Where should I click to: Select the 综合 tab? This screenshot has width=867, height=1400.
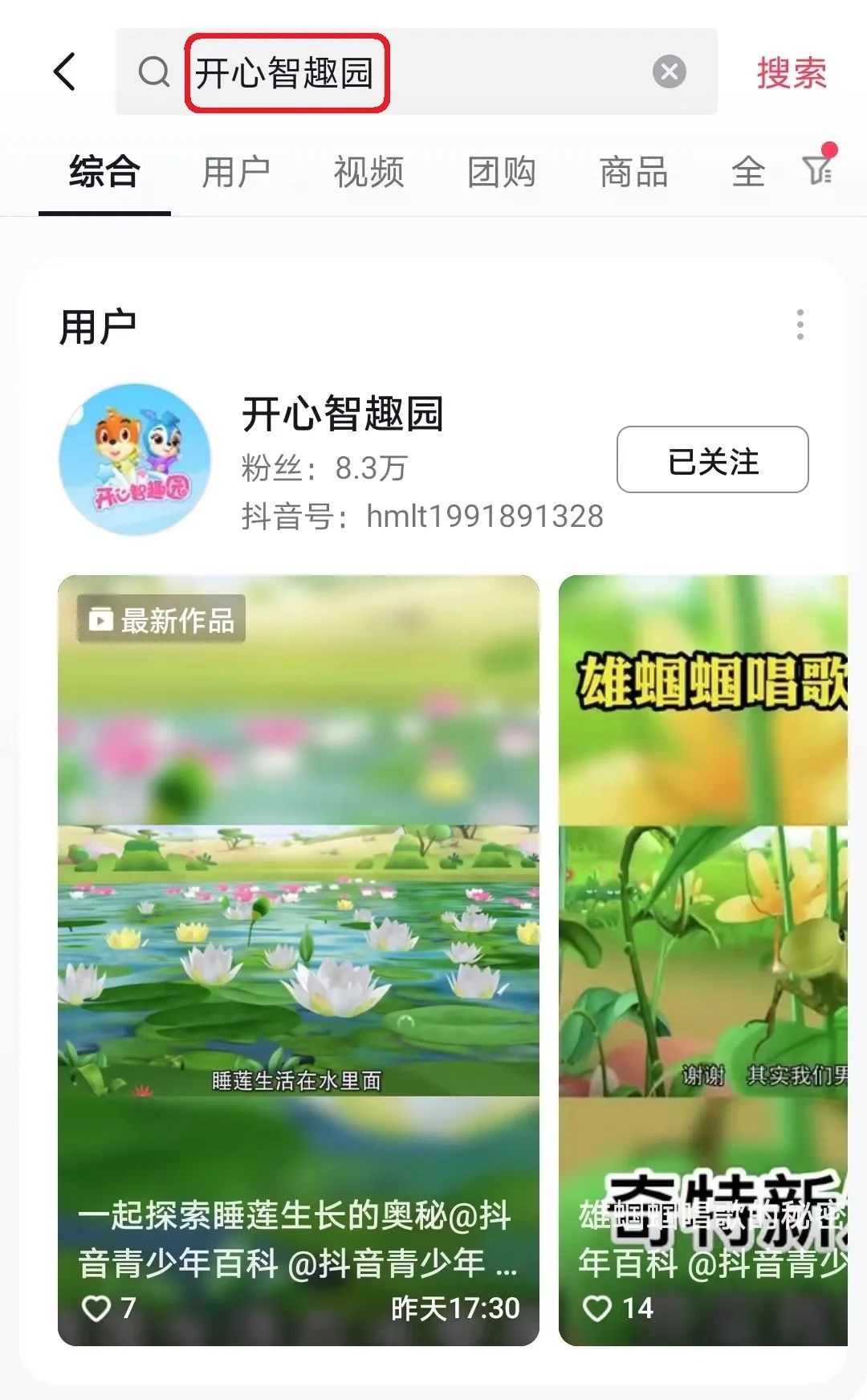point(104,172)
